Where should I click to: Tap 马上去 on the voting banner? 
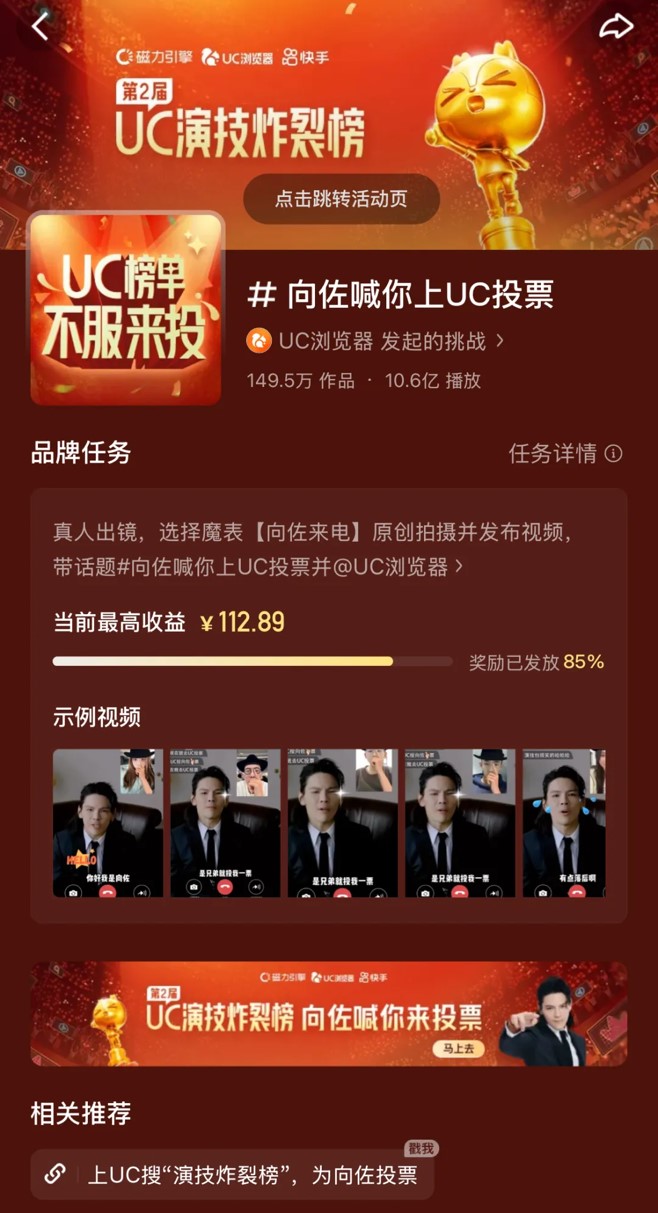[x=459, y=1049]
